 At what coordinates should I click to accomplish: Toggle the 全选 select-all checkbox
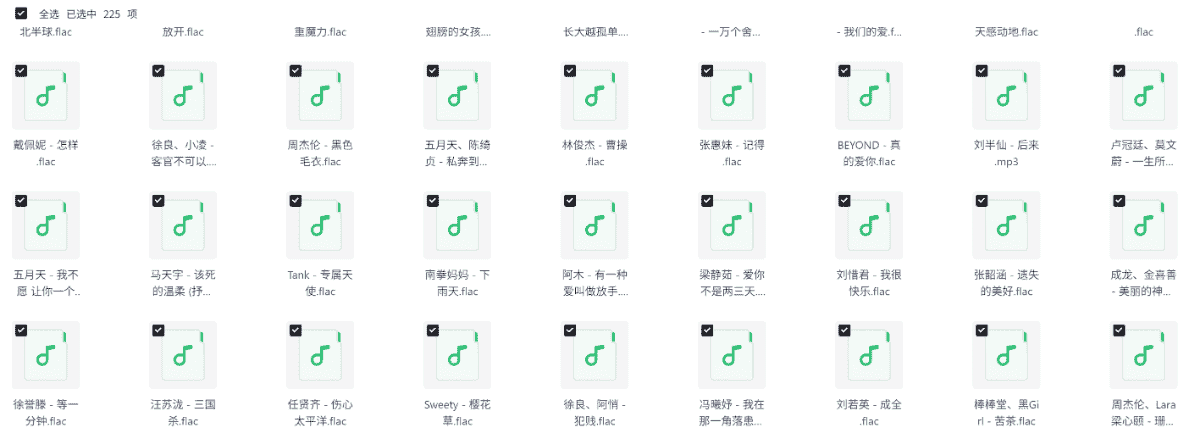click(x=22, y=14)
